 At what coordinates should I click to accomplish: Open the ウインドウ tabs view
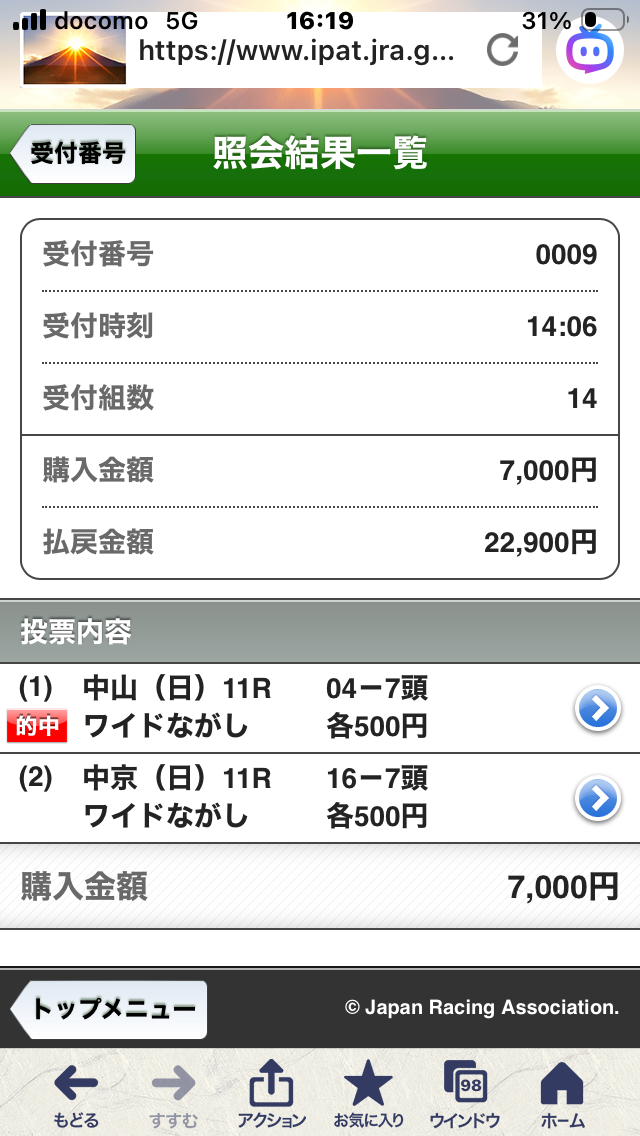click(464, 1094)
